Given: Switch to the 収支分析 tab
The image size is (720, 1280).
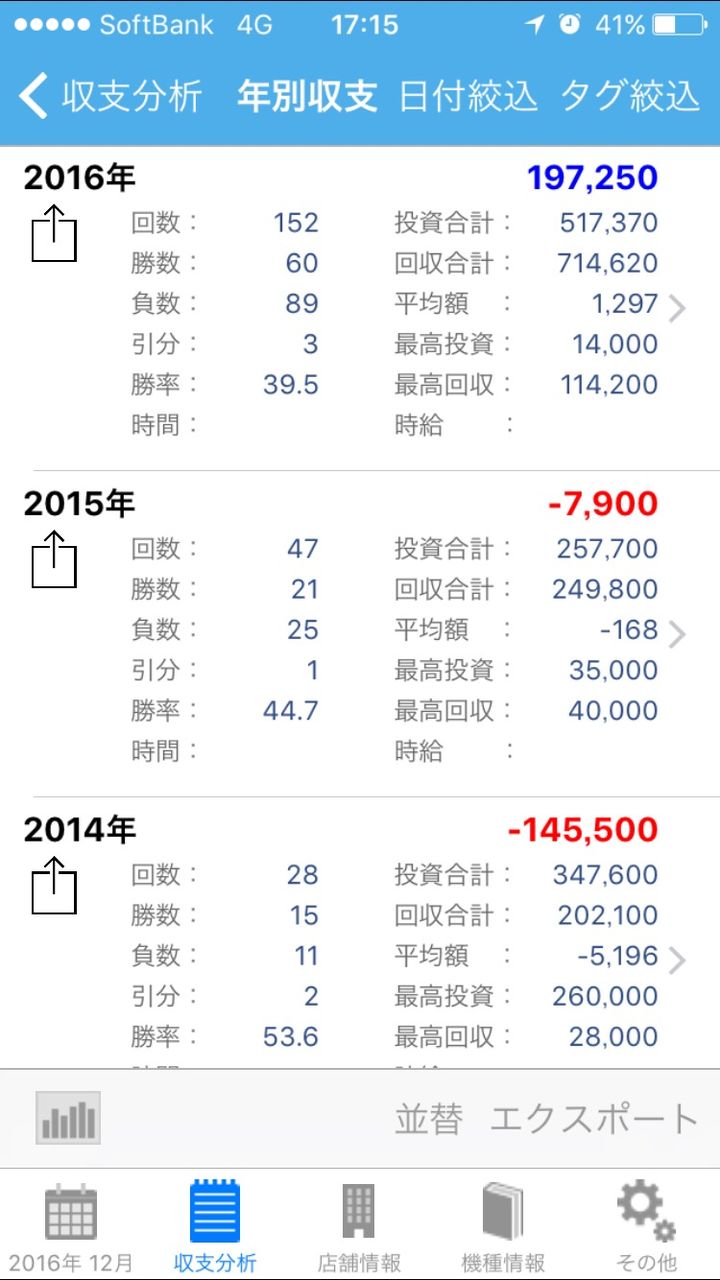Looking at the screenshot, I should 215,1227.
